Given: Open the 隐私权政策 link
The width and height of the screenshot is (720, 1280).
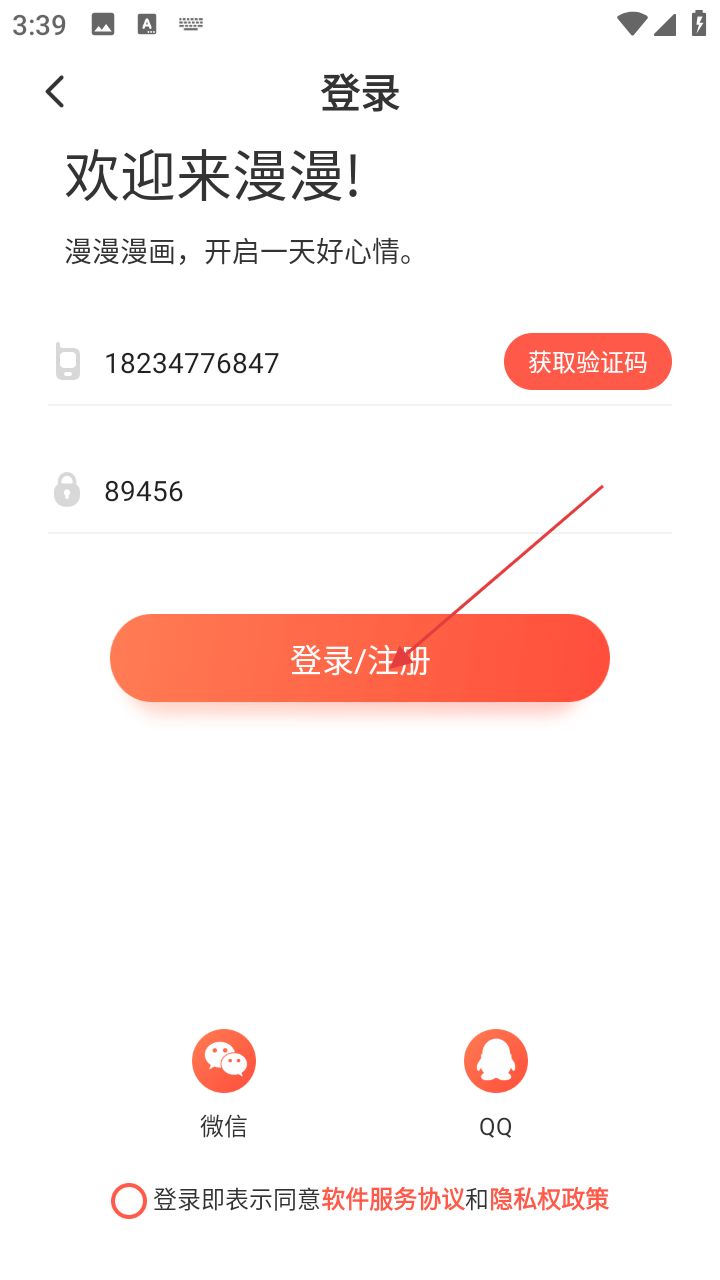Looking at the screenshot, I should pos(549,1199).
